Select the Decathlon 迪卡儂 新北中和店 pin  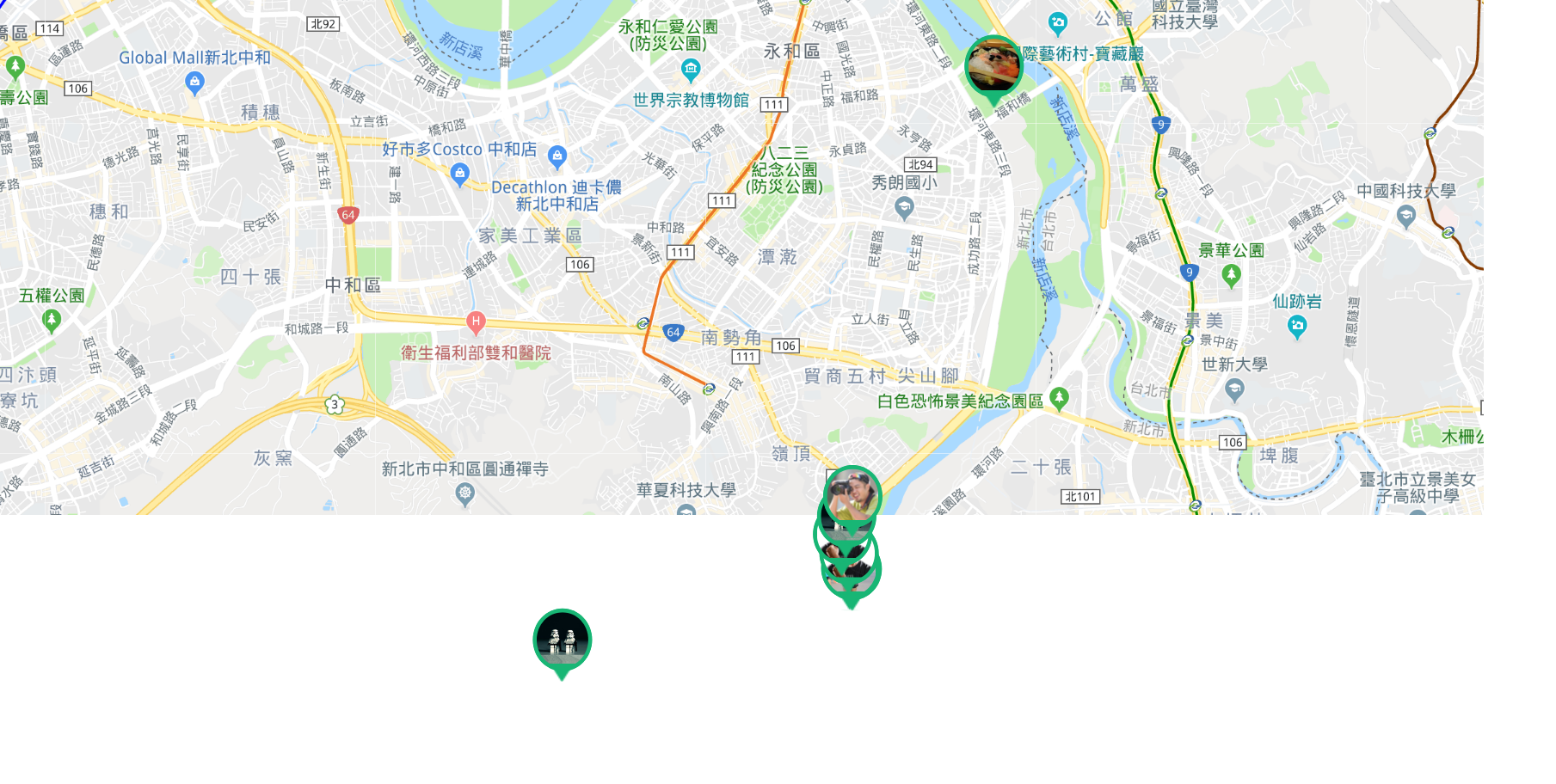point(460,175)
